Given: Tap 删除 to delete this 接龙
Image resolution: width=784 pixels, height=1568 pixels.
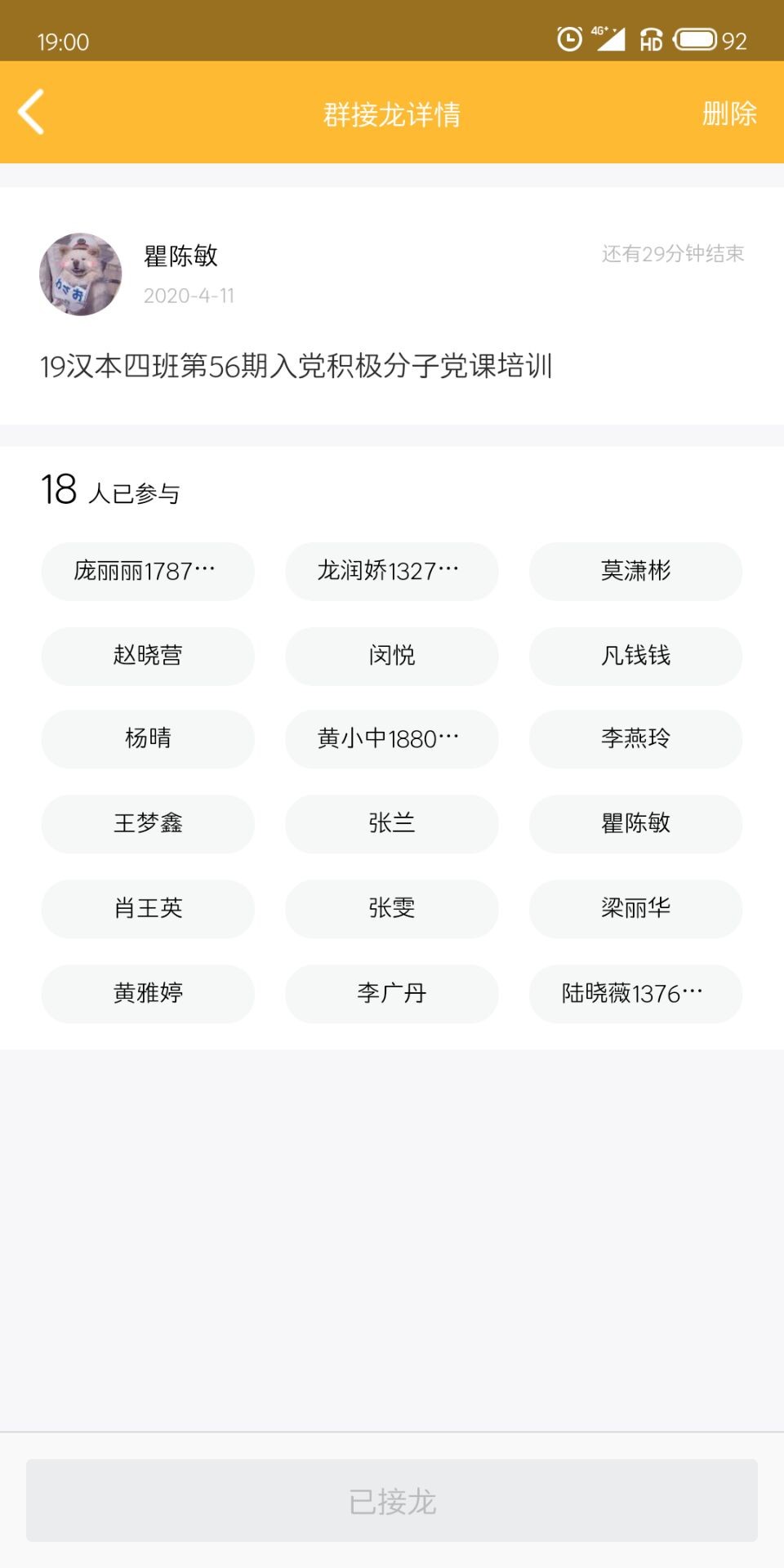Looking at the screenshot, I should [x=728, y=114].
